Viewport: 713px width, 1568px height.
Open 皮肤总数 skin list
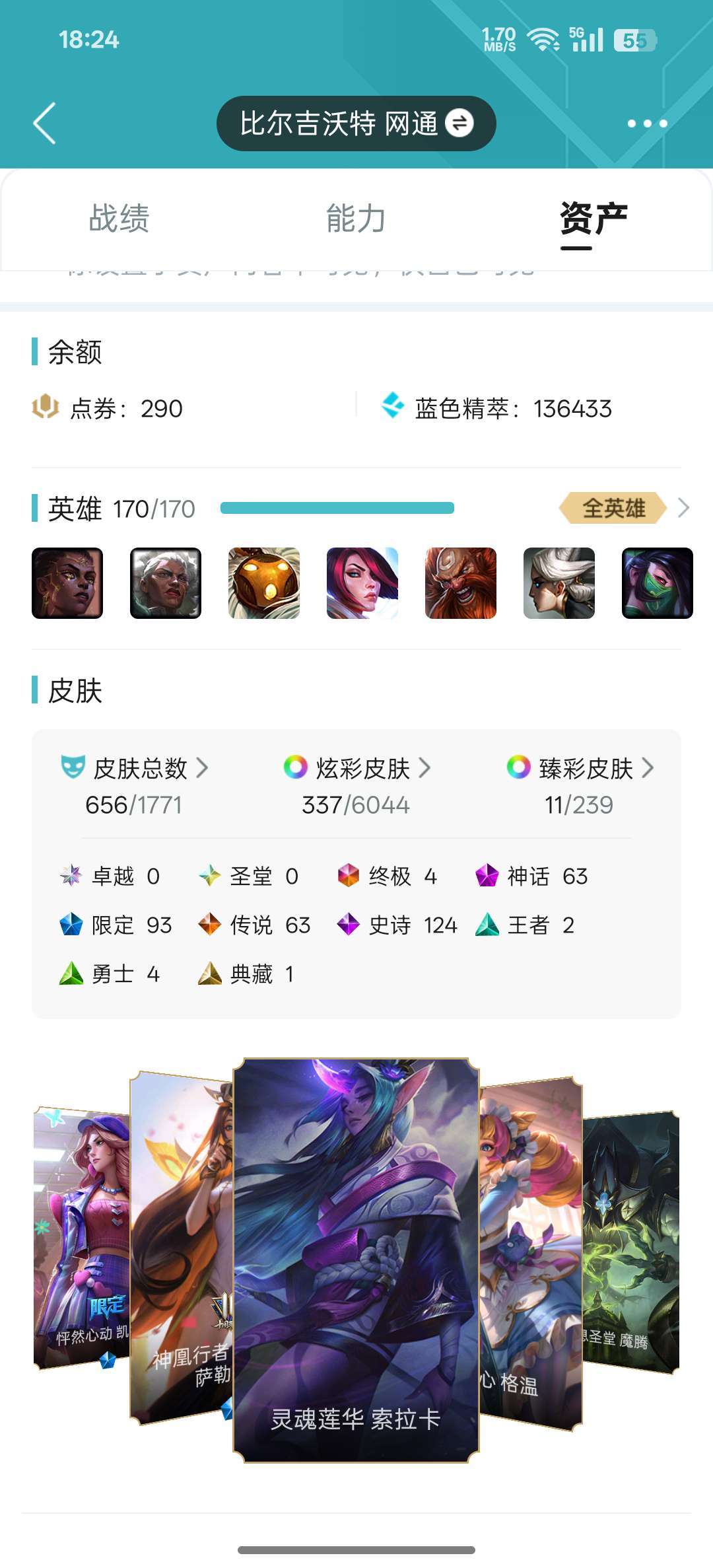[135, 769]
